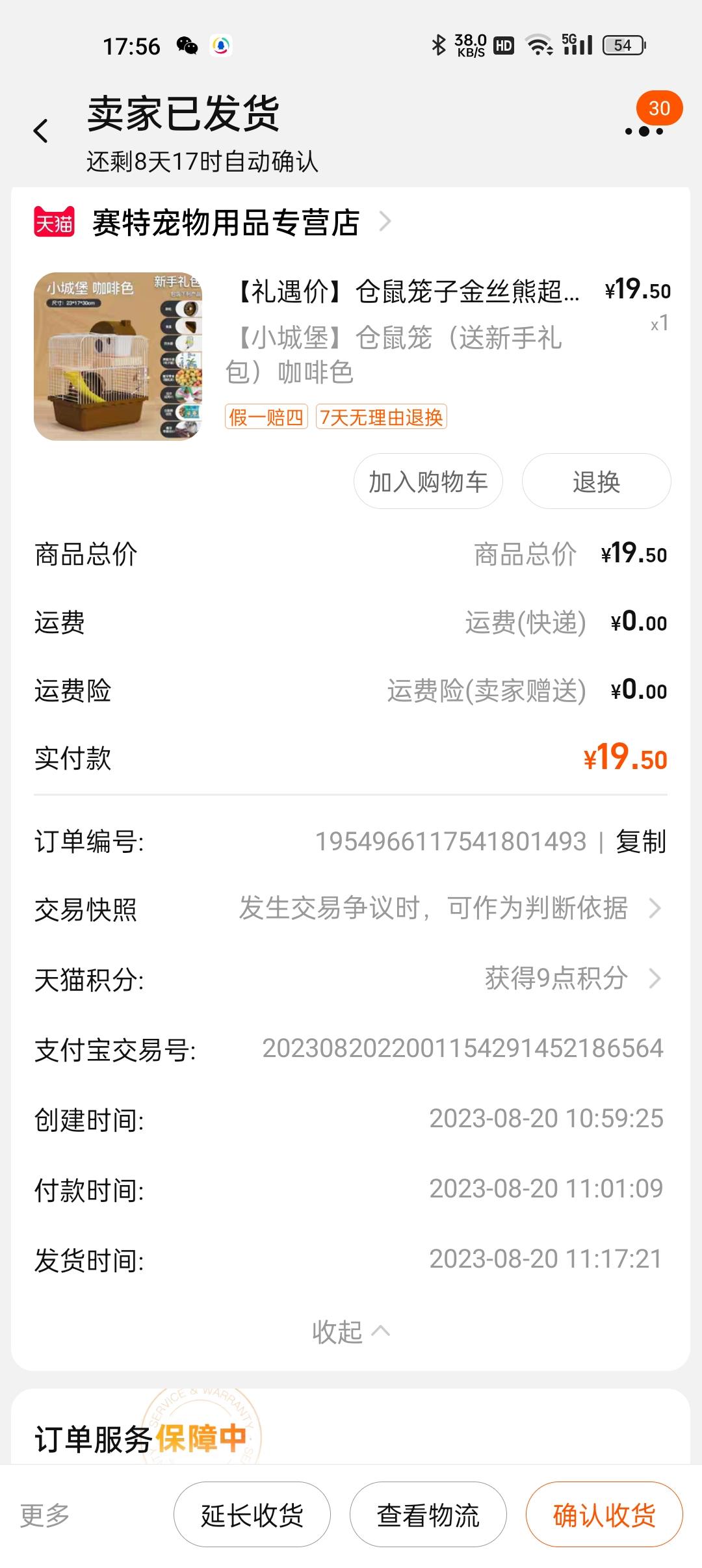Open 更多 options at the bottom
This screenshot has width=702, height=1568.
[x=45, y=1515]
